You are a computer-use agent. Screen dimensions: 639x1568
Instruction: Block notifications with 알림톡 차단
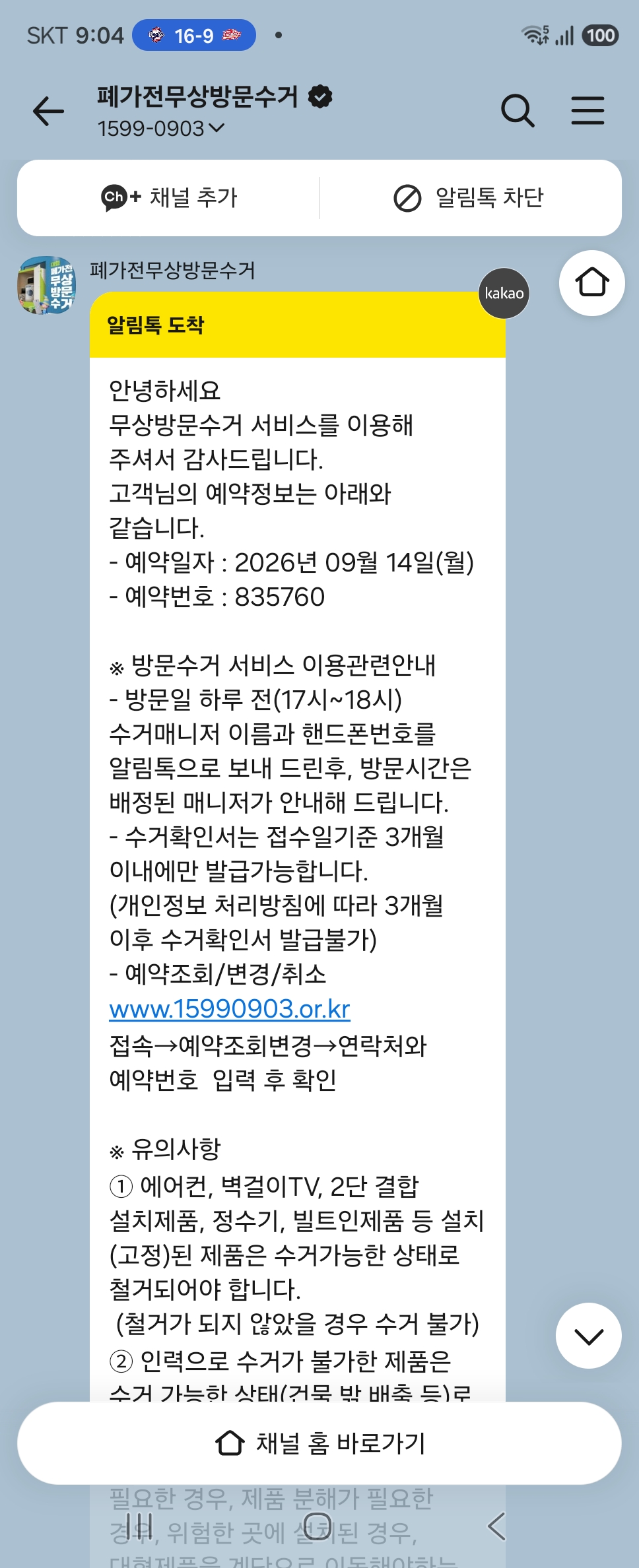[x=469, y=197]
